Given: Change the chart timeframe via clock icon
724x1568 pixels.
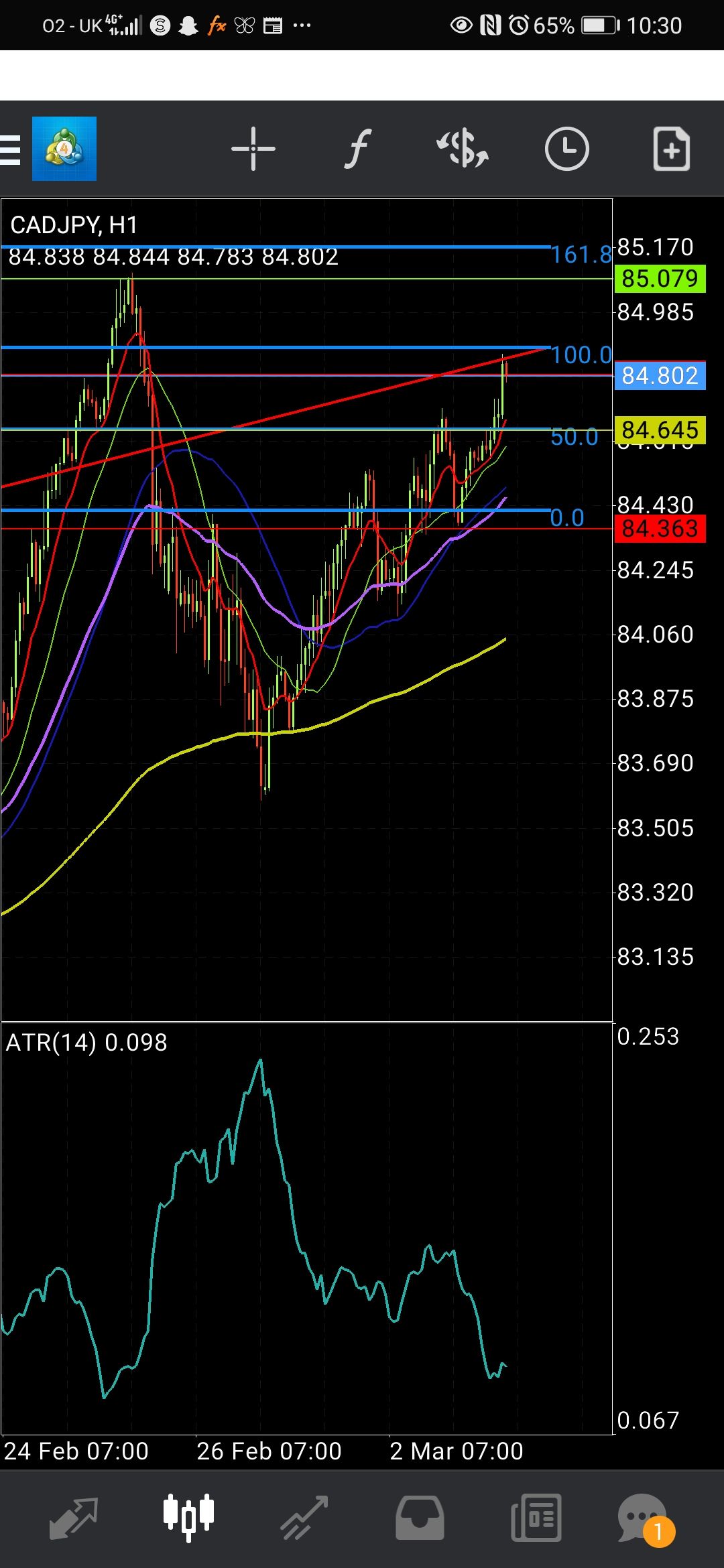Looking at the screenshot, I should coord(566,149).
